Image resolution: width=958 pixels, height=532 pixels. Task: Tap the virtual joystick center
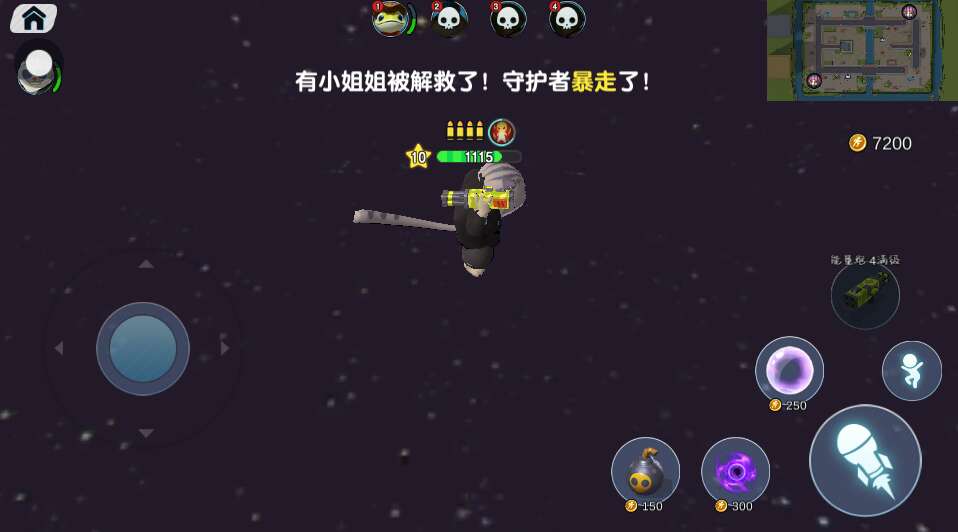[143, 349]
